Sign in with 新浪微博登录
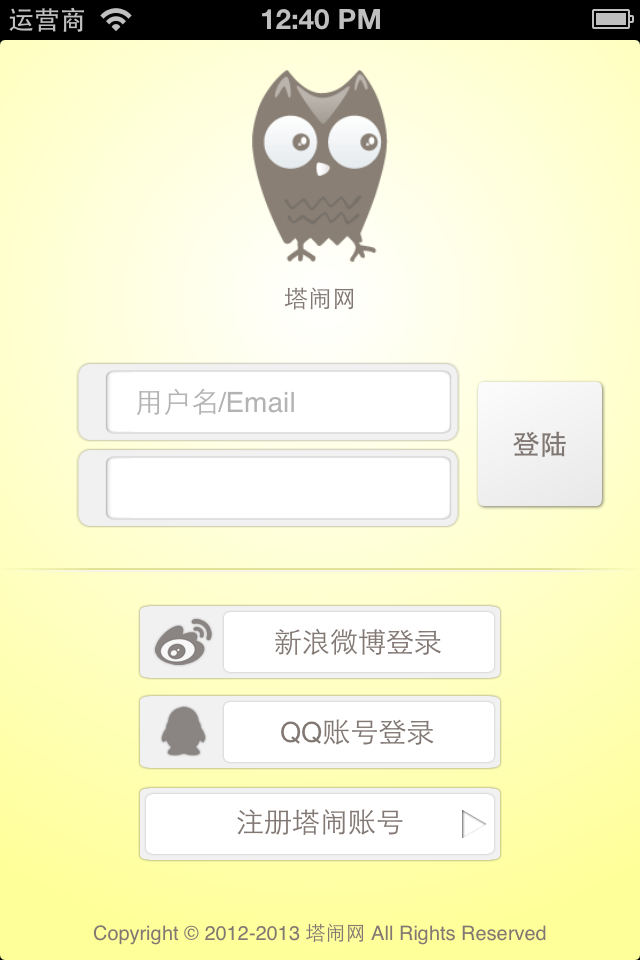This screenshot has width=640, height=960. tap(358, 642)
